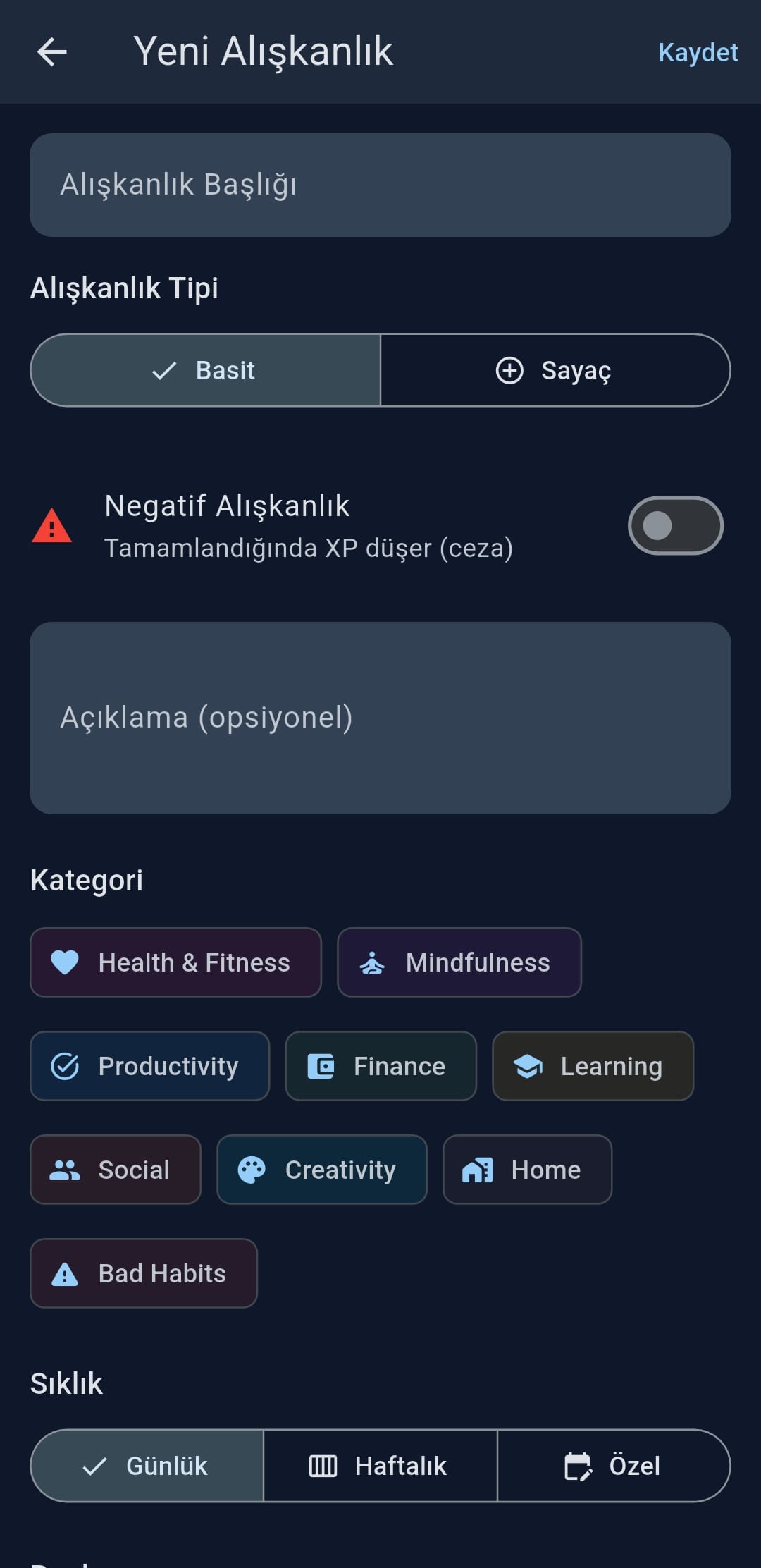Tap Kaydet to save the habit
Image resolution: width=761 pixels, height=1568 pixels.
click(698, 52)
